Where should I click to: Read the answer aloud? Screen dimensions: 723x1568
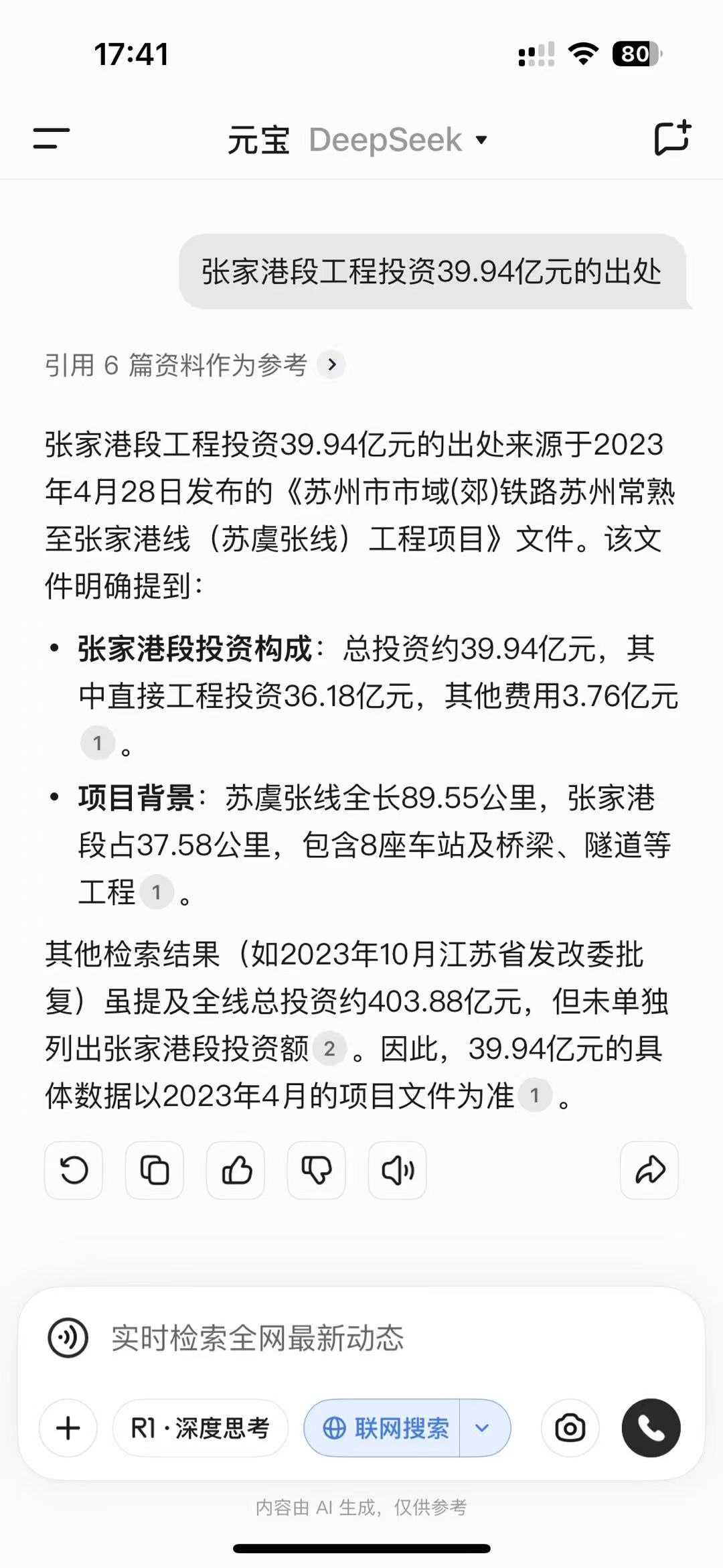(x=398, y=1170)
